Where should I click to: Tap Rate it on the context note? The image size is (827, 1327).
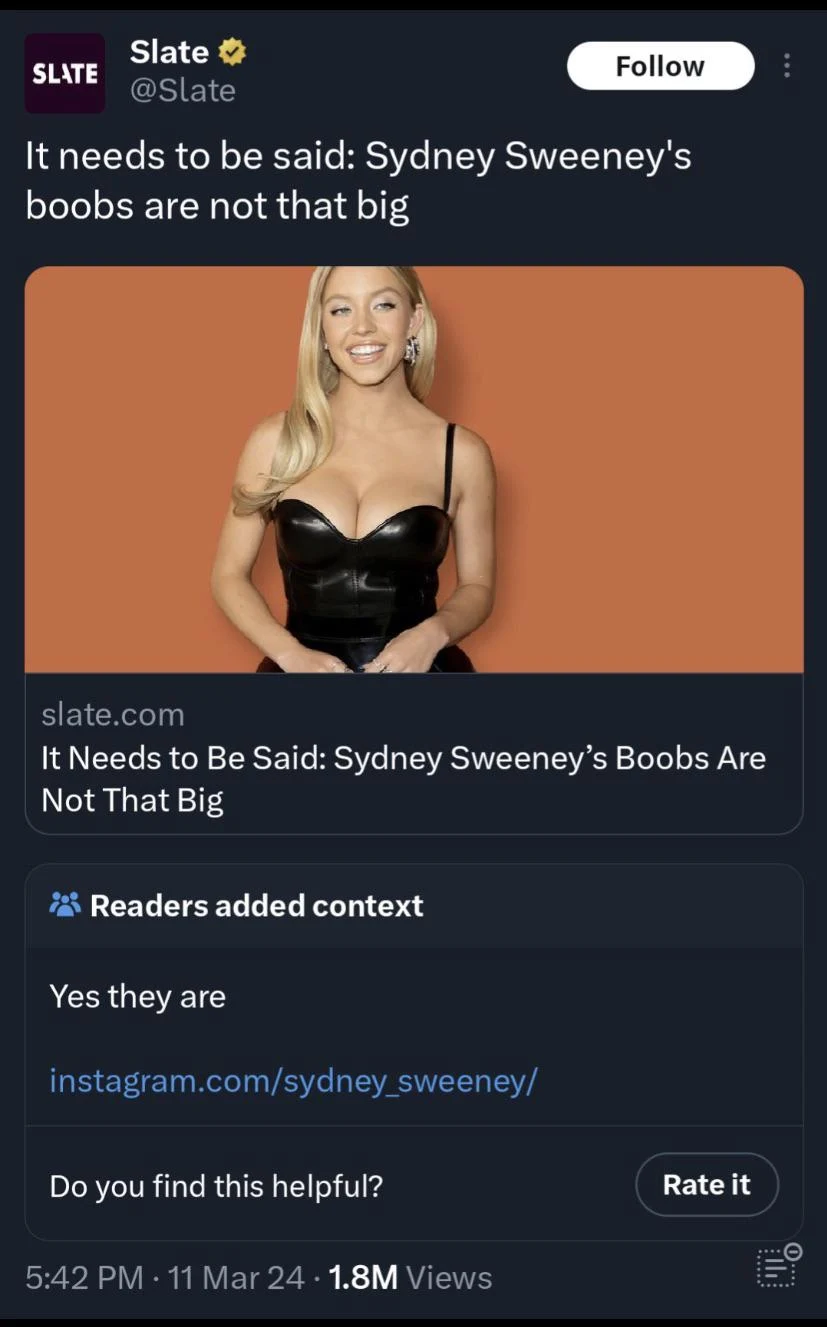tap(706, 1185)
